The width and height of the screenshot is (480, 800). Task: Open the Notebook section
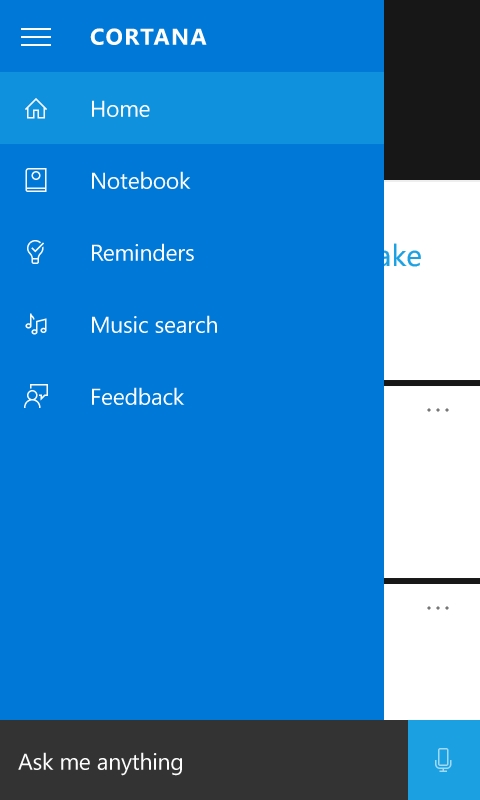point(192,180)
